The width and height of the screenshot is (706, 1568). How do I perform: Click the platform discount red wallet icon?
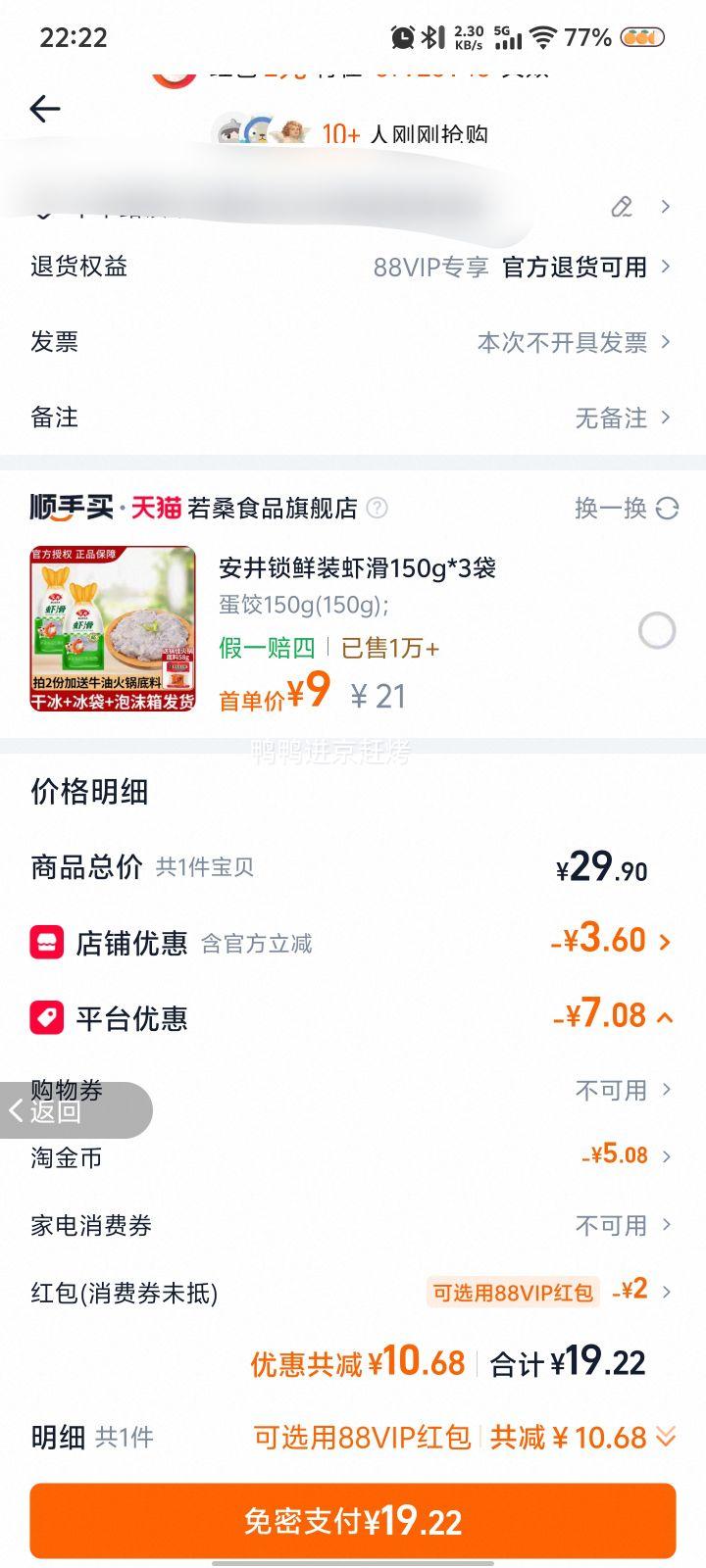47,1017
